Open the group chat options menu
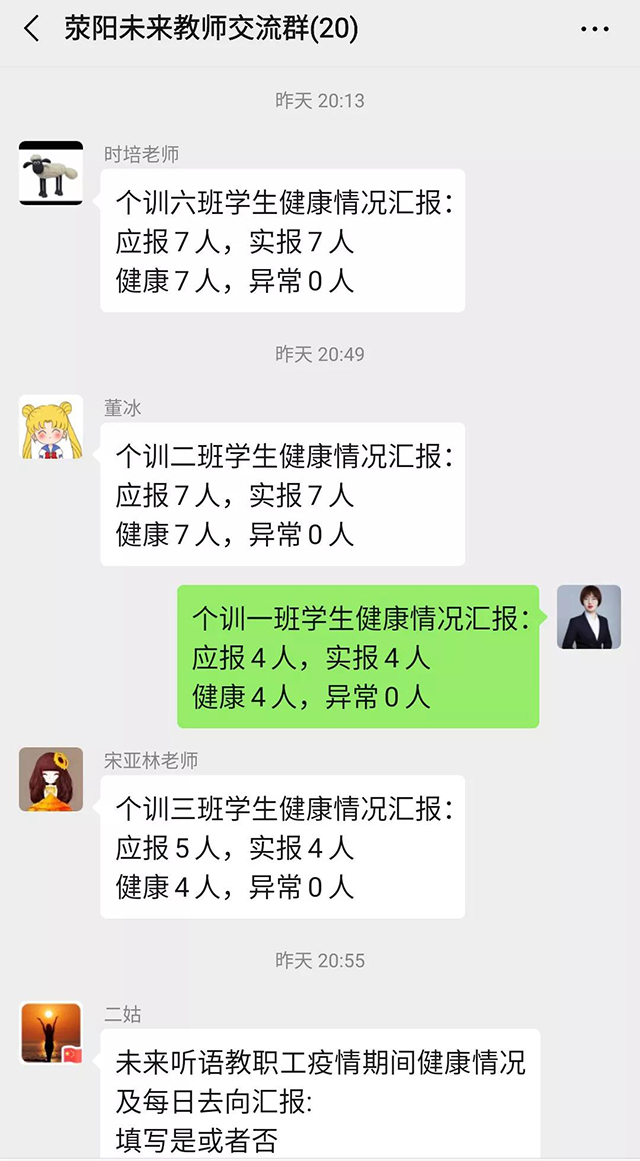Viewport: 640px width, 1161px height. pyautogui.click(x=595, y=29)
